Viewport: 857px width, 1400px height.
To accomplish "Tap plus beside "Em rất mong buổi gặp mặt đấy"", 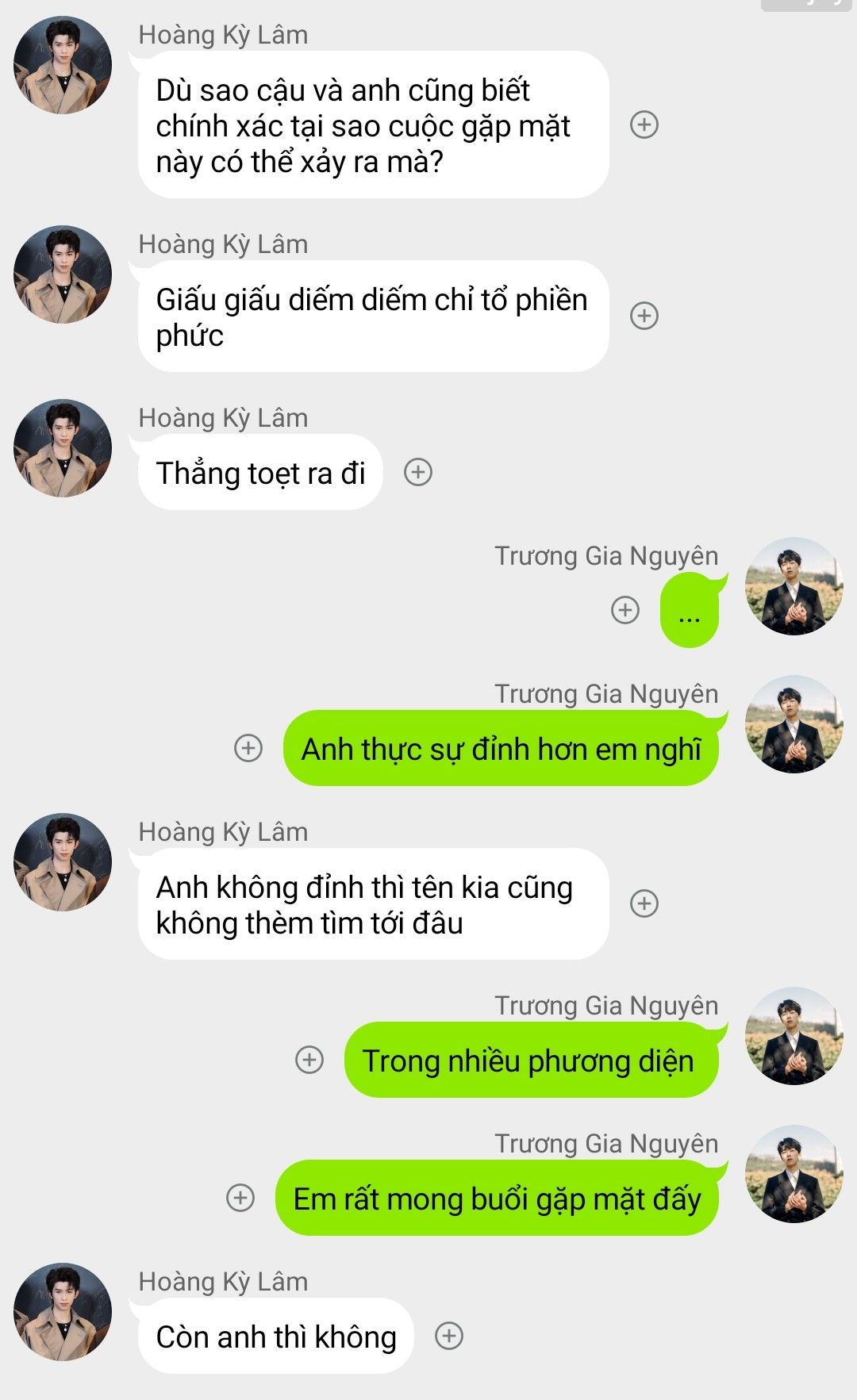I will (x=240, y=1197).
